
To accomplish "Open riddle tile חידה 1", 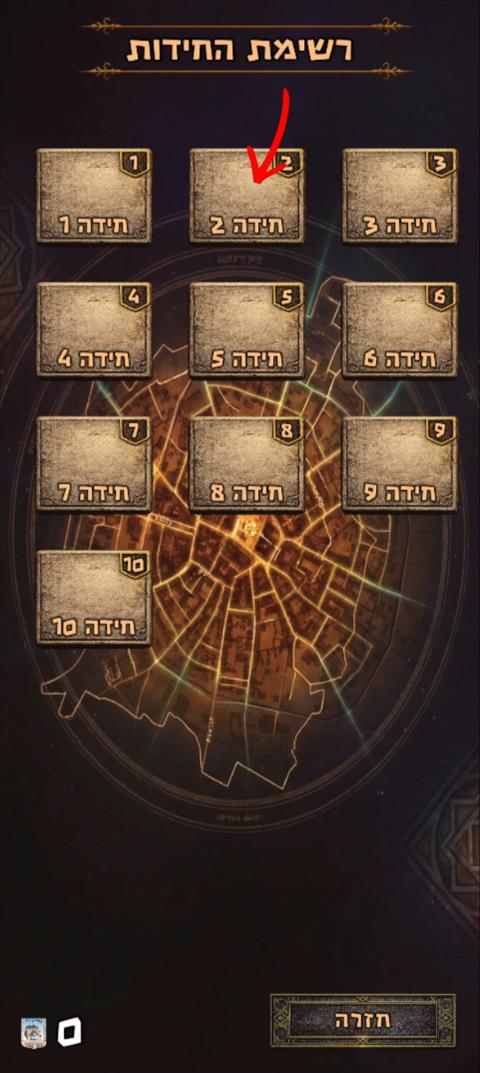I will point(94,196).
